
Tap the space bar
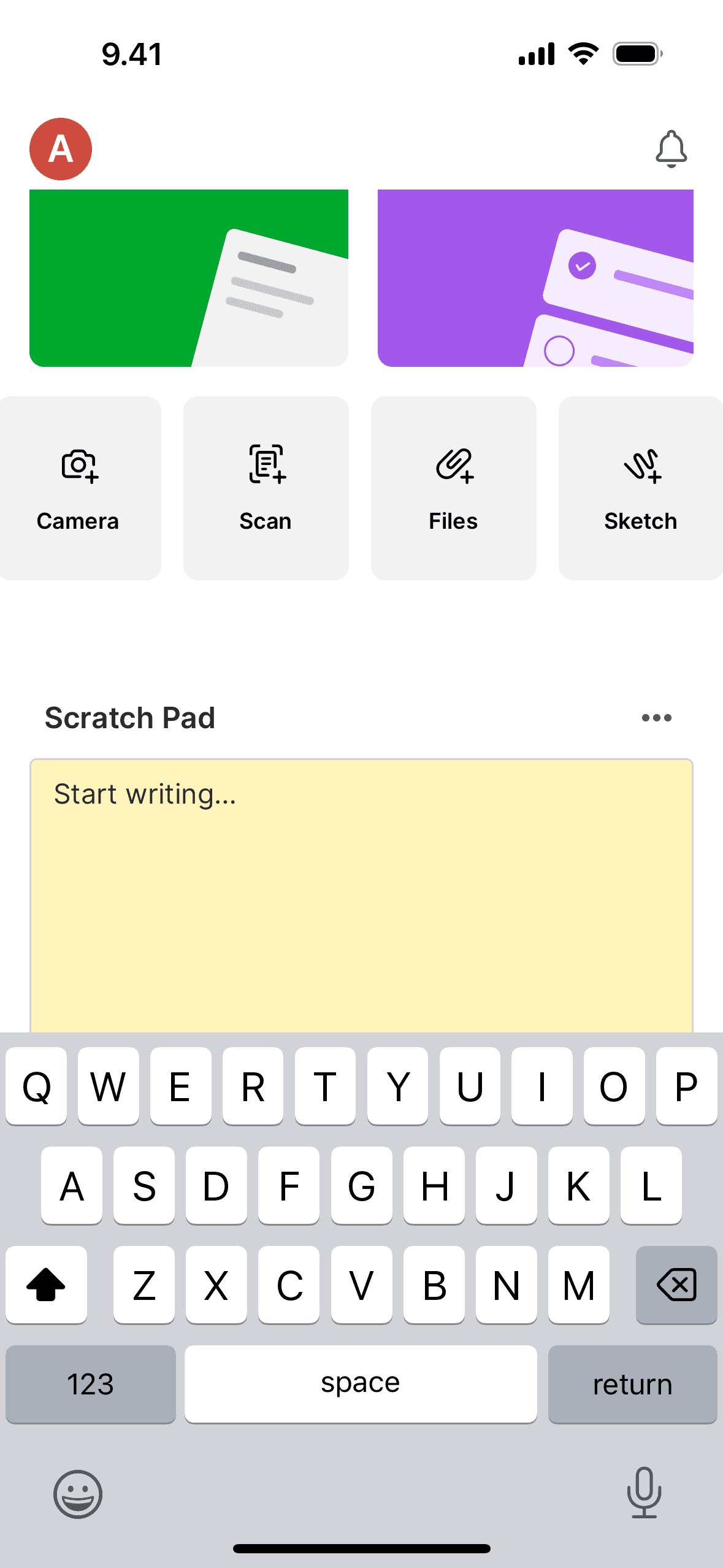361,1385
